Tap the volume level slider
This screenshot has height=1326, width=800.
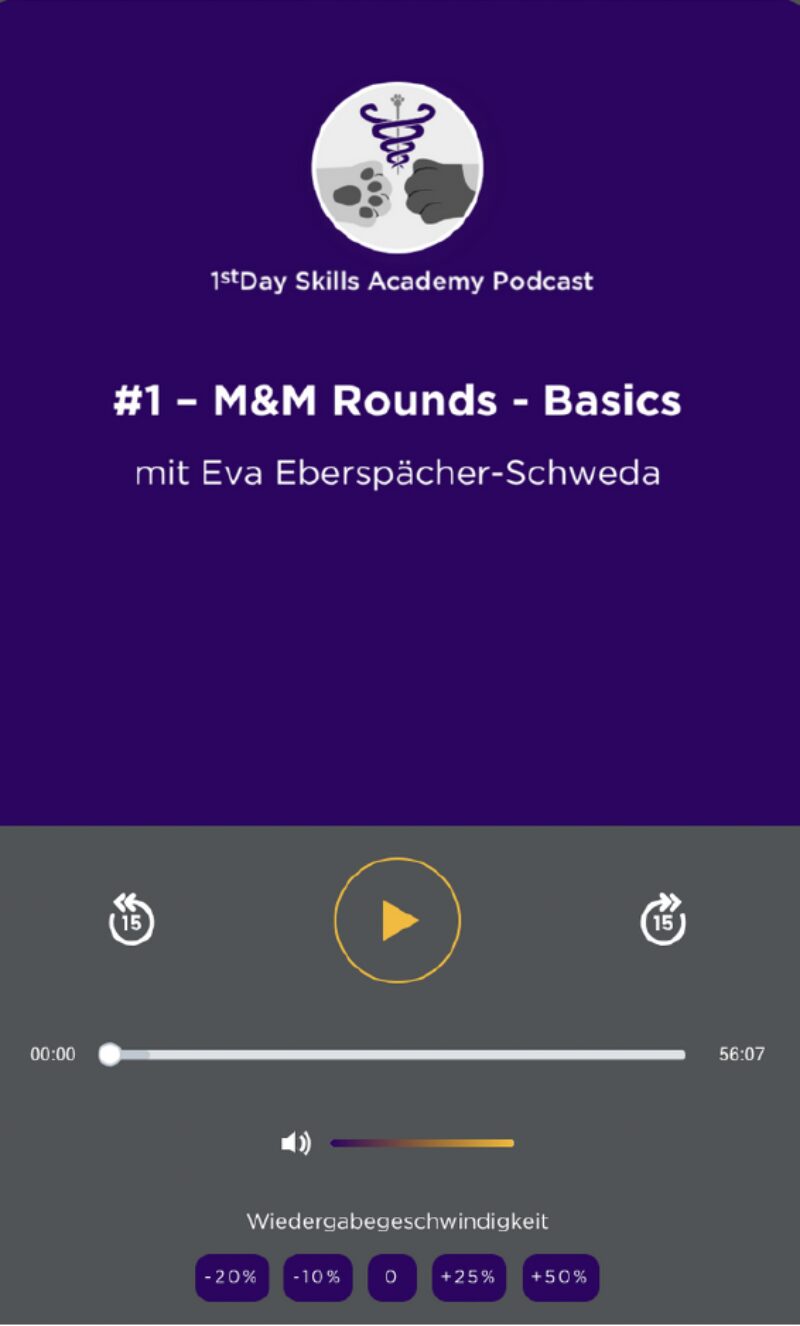[x=422, y=1143]
